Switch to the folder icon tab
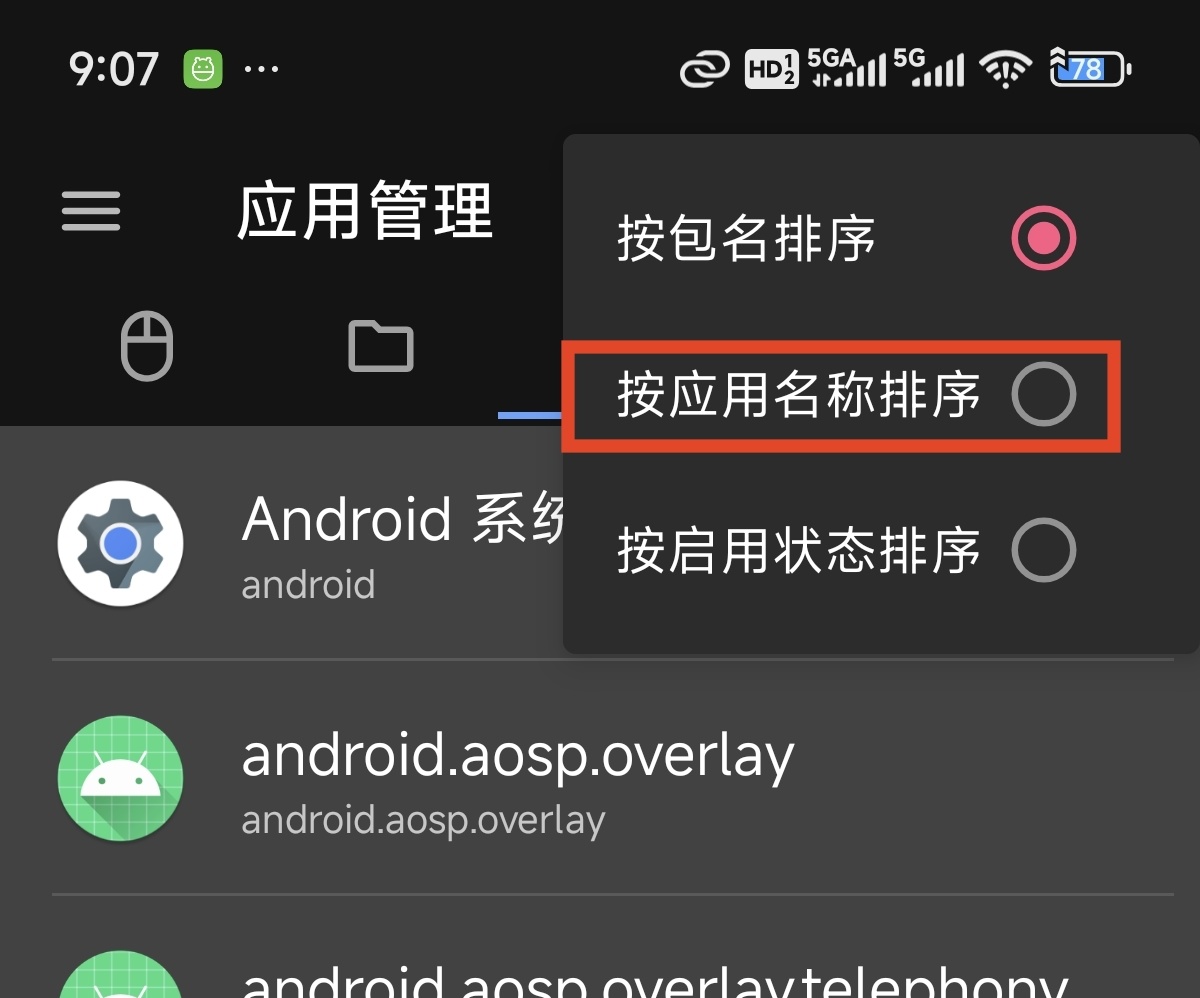The image size is (1200, 998). [x=380, y=347]
